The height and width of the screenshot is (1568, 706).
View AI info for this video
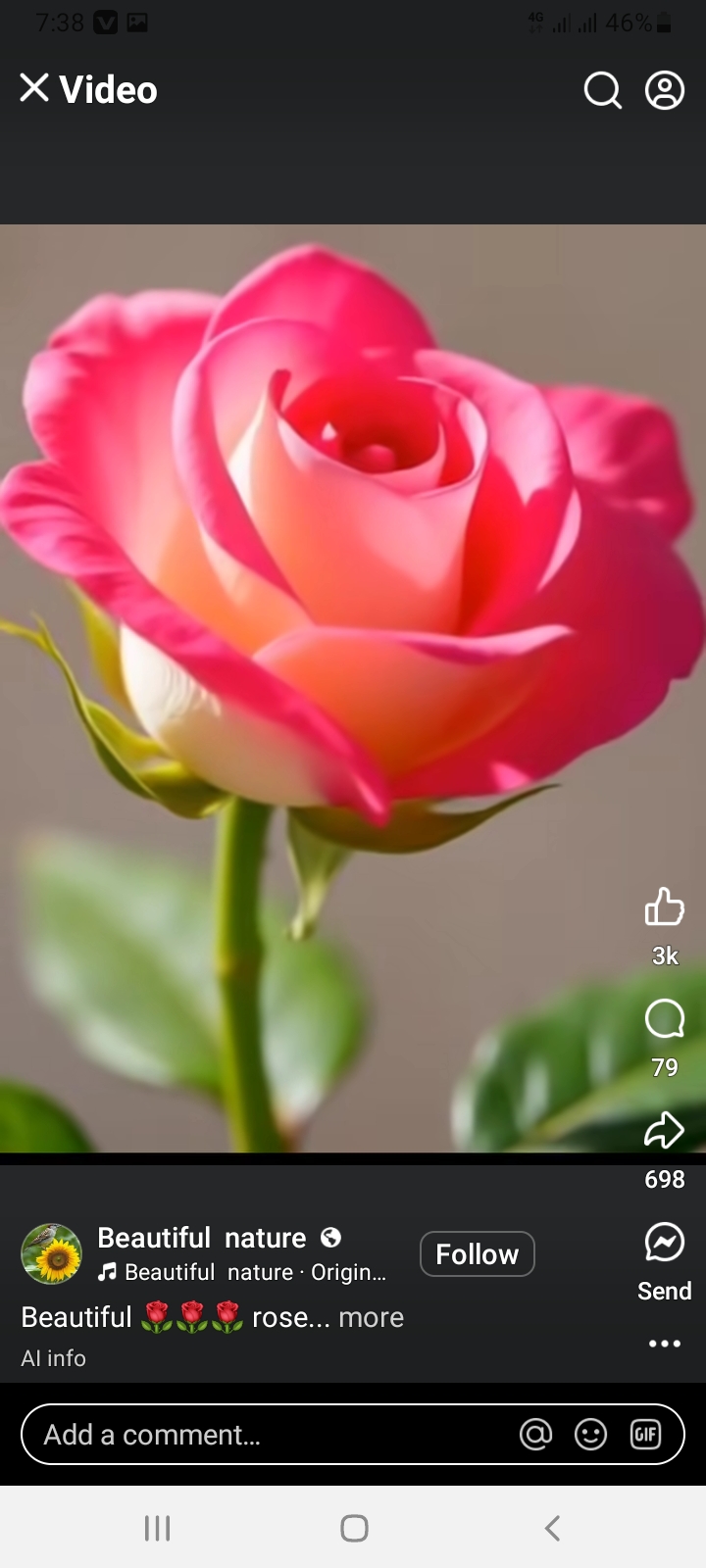pyautogui.click(x=53, y=1358)
